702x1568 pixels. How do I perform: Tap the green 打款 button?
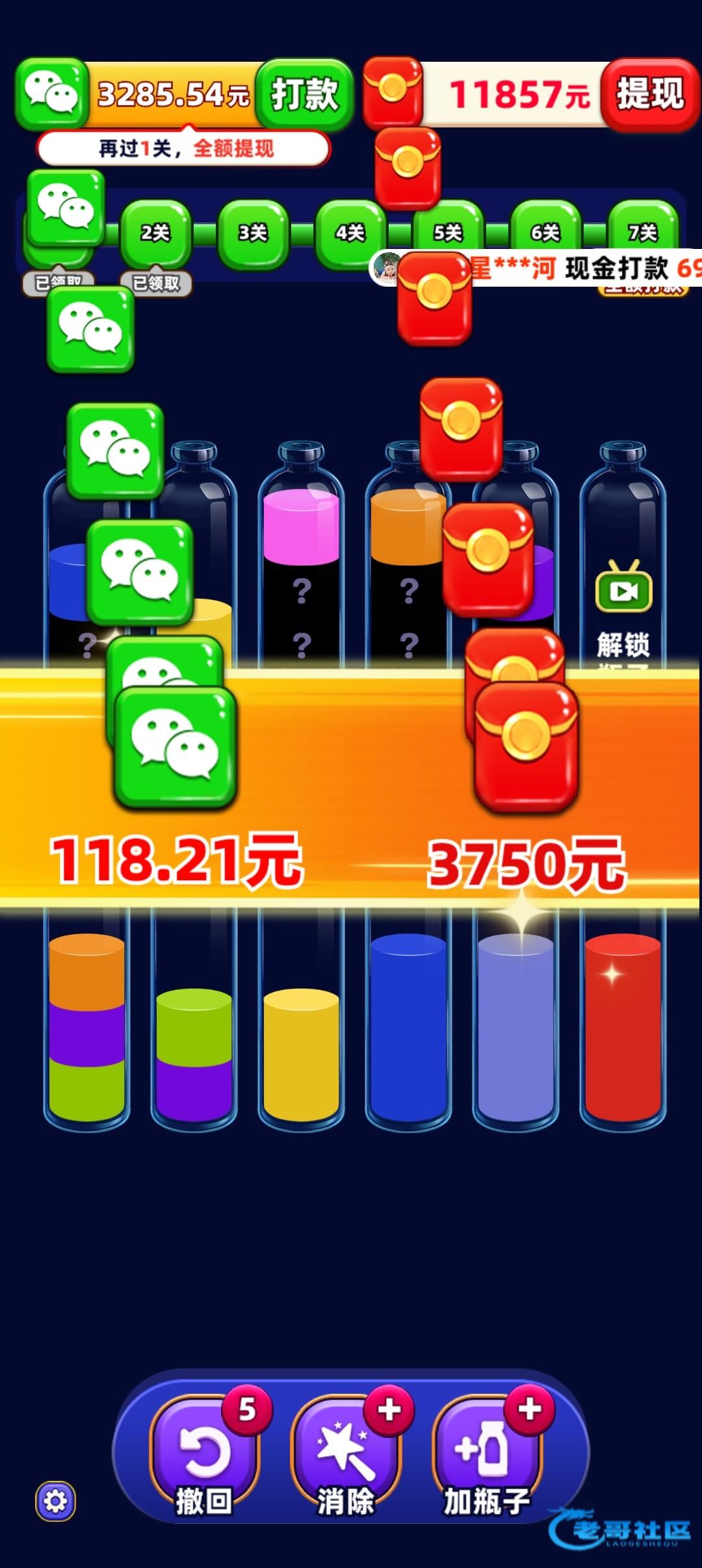point(304,94)
